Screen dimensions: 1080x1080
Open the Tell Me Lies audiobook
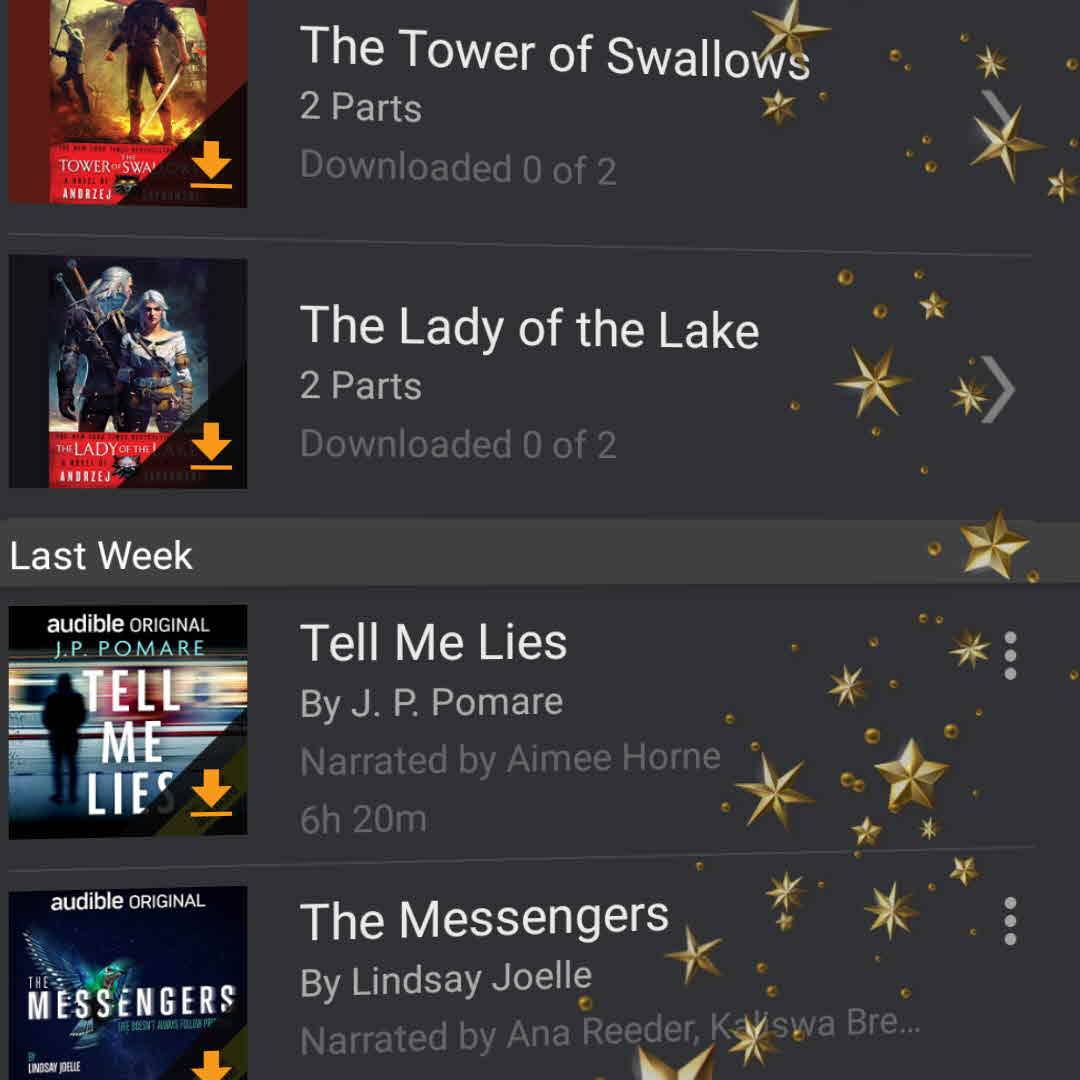[x=433, y=643]
